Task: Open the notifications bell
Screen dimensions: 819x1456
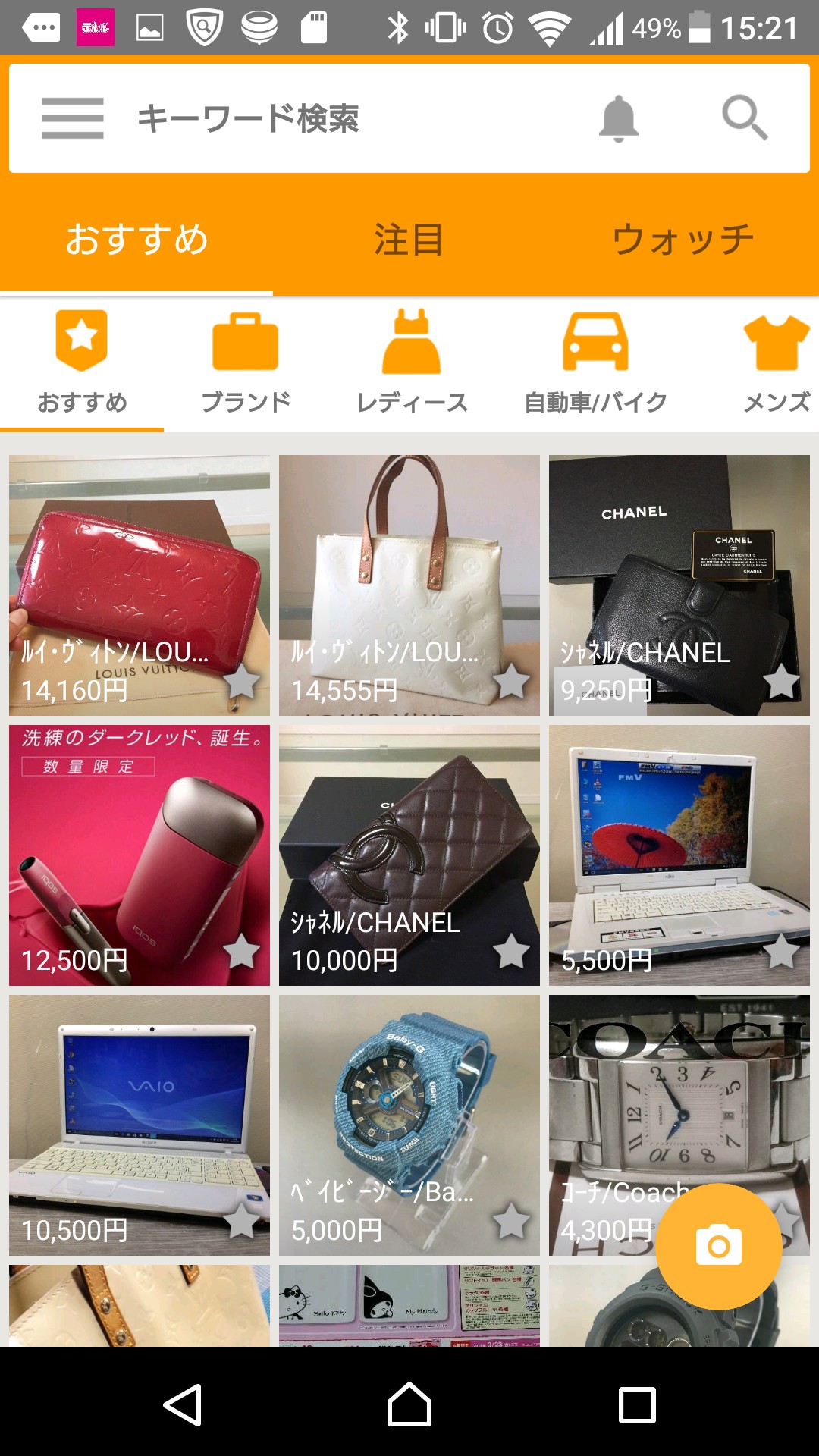Action: (619, 118)
